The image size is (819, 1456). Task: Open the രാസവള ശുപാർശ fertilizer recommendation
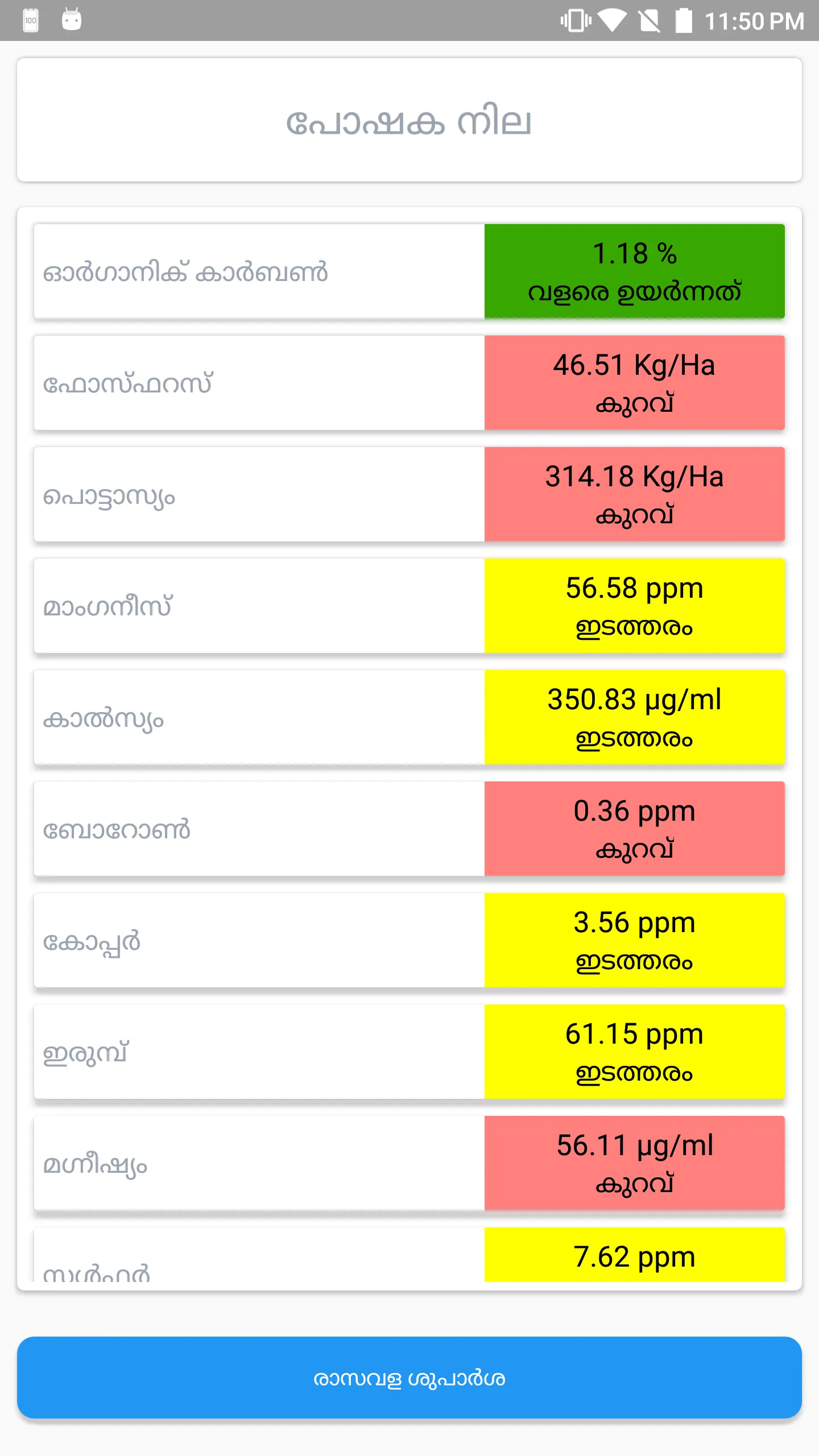[x=409, y=1378]
